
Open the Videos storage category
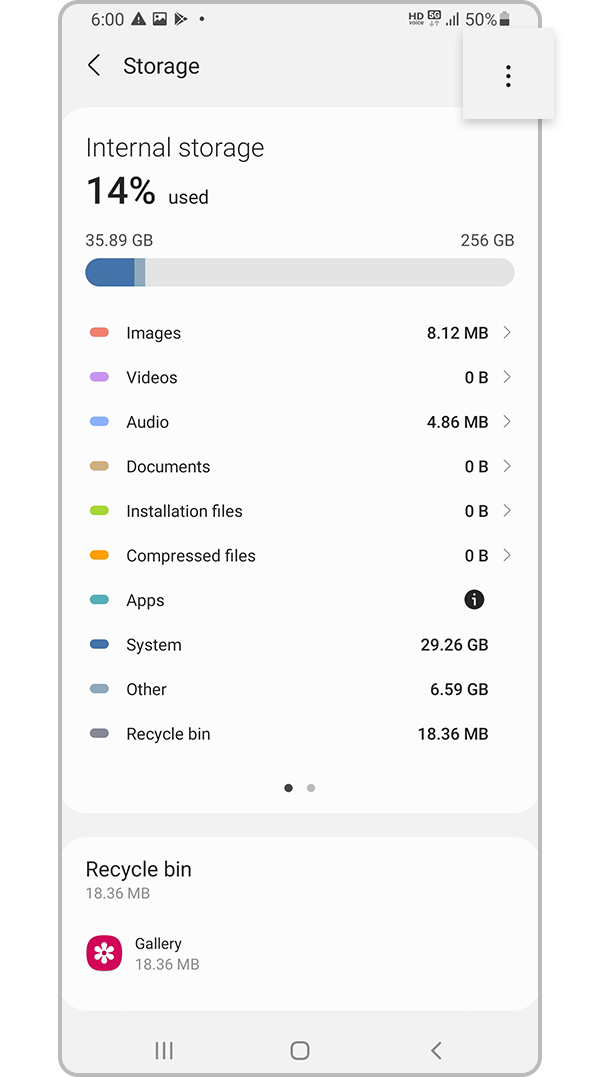(x=300, y=378)
